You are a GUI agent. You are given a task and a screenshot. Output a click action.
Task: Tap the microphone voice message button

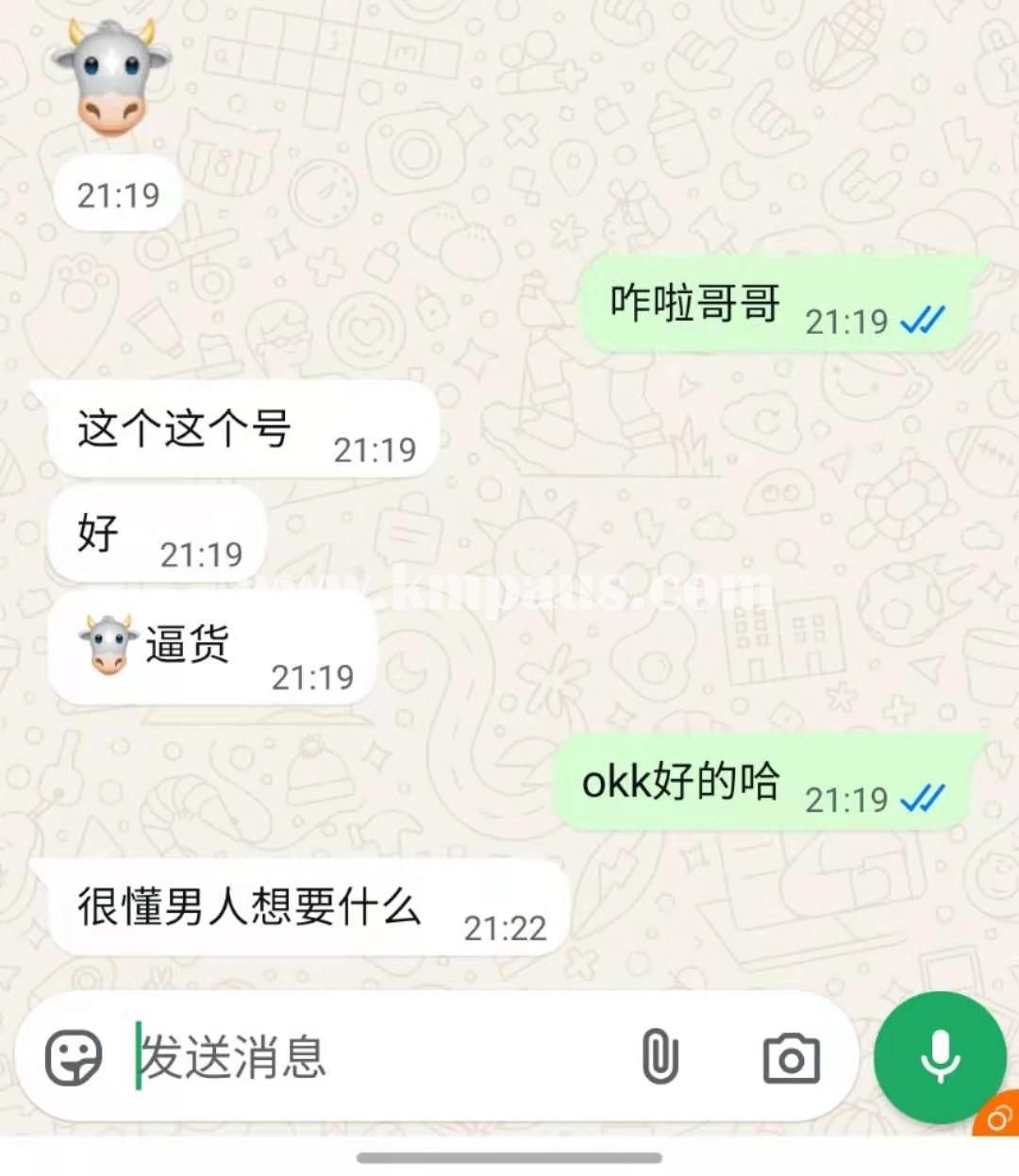940,1057
